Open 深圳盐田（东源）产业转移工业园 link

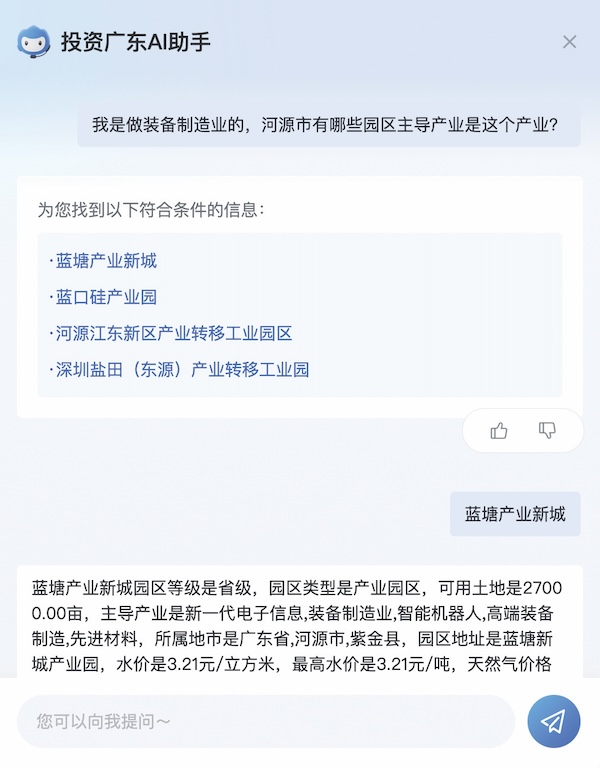coord(182,369)
